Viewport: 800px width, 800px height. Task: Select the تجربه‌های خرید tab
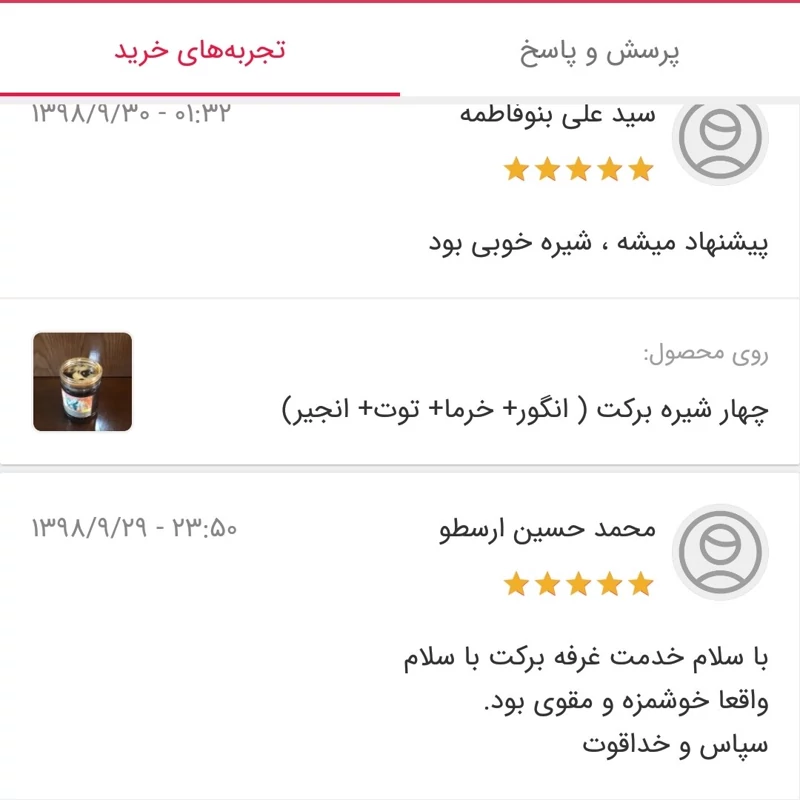pyautogui.click(x=200, y=51)
